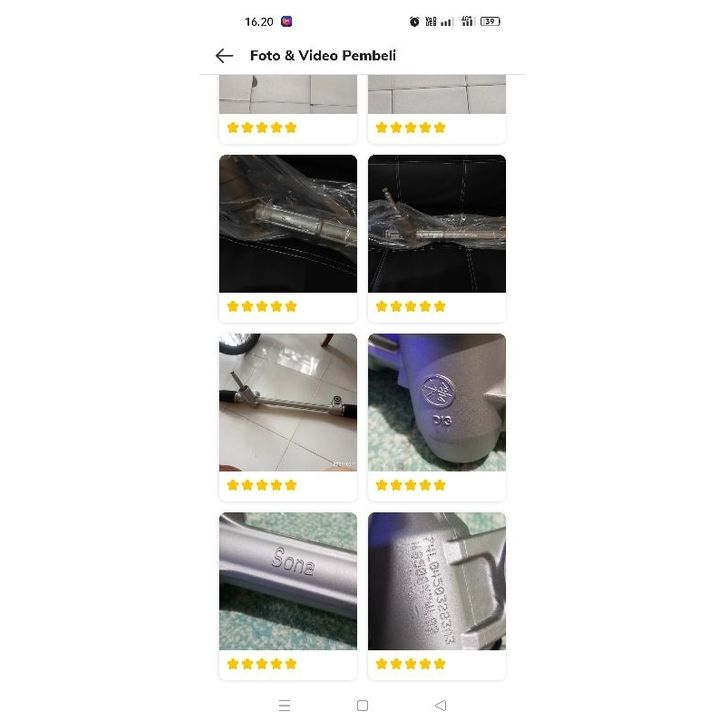Go back from Foto & Video Pembeli
This screenshot has height=726, width=726.
[x=224, y=56]
